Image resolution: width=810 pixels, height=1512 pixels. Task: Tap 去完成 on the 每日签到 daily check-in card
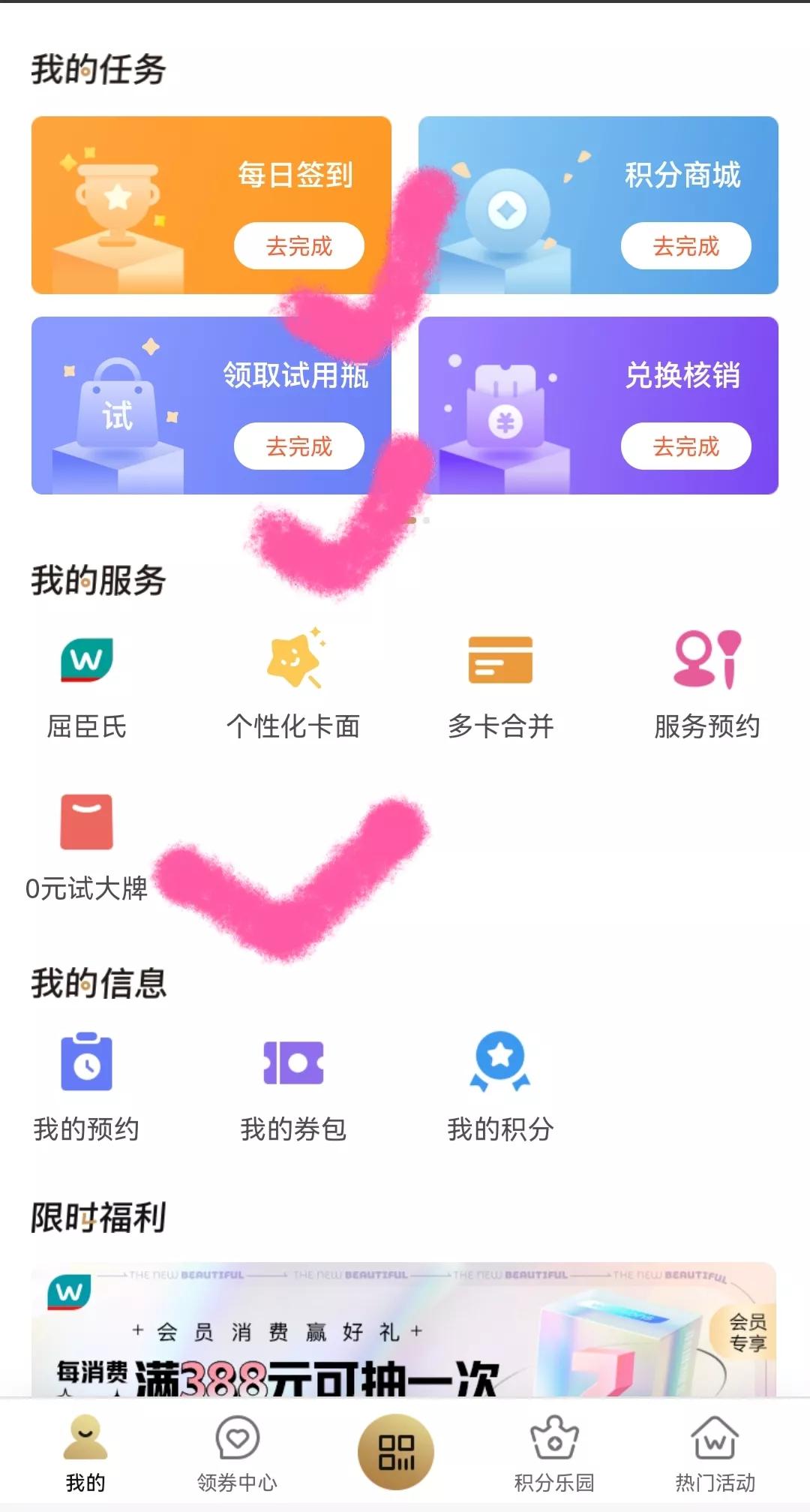click(x=297, y=245)
